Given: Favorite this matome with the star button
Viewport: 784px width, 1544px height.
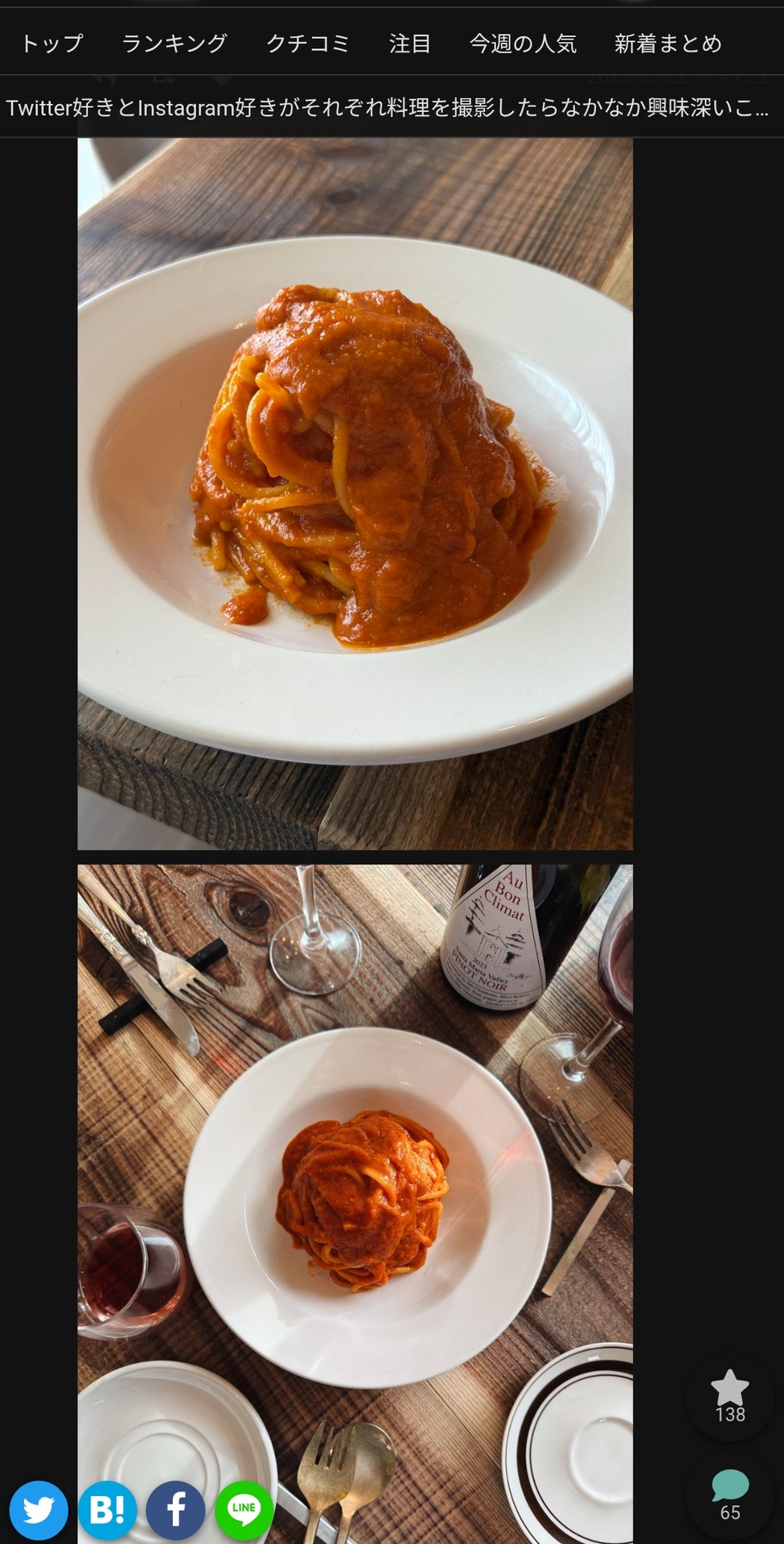Looking at the screenshot, I should (730, 1396).
